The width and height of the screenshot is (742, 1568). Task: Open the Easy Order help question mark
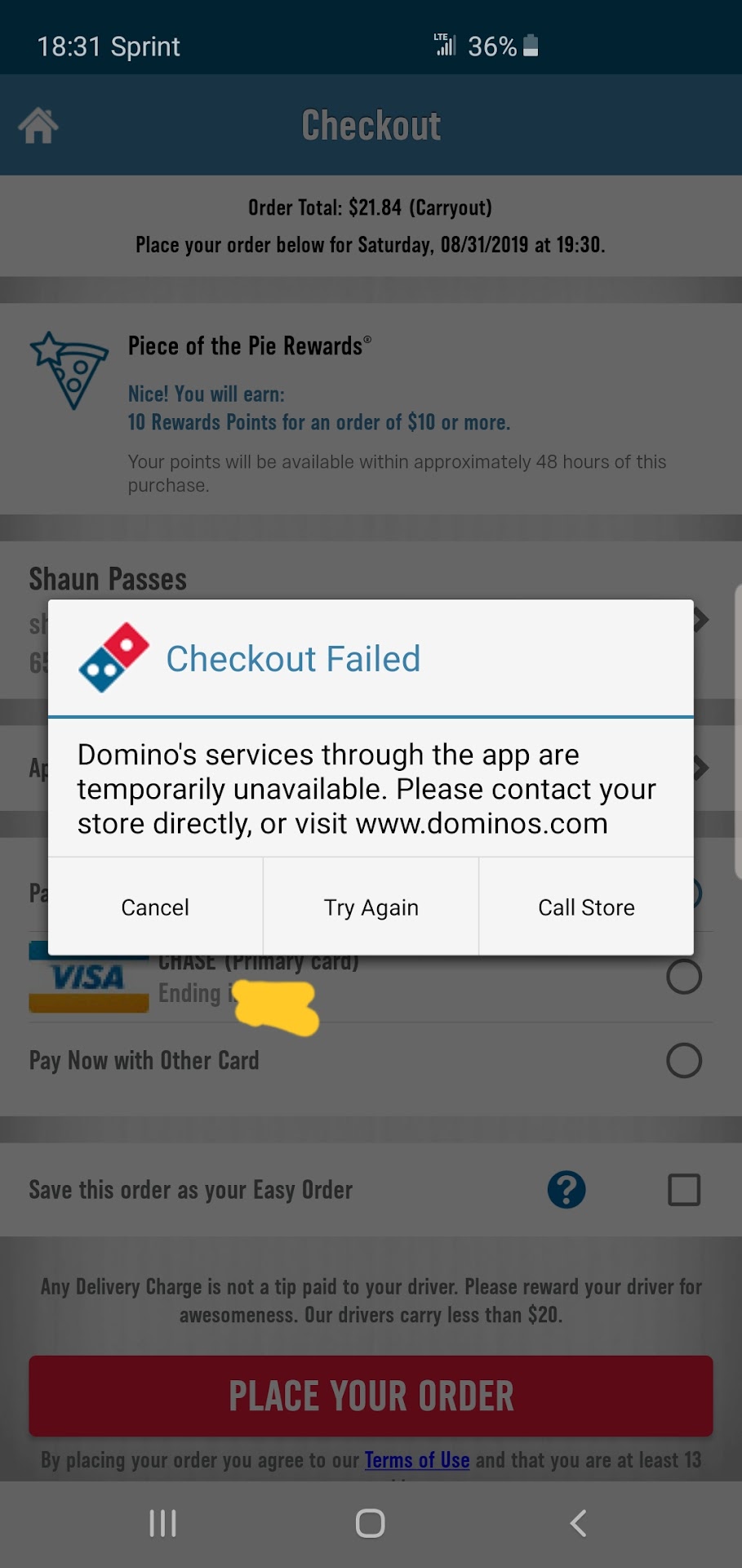566,1190
